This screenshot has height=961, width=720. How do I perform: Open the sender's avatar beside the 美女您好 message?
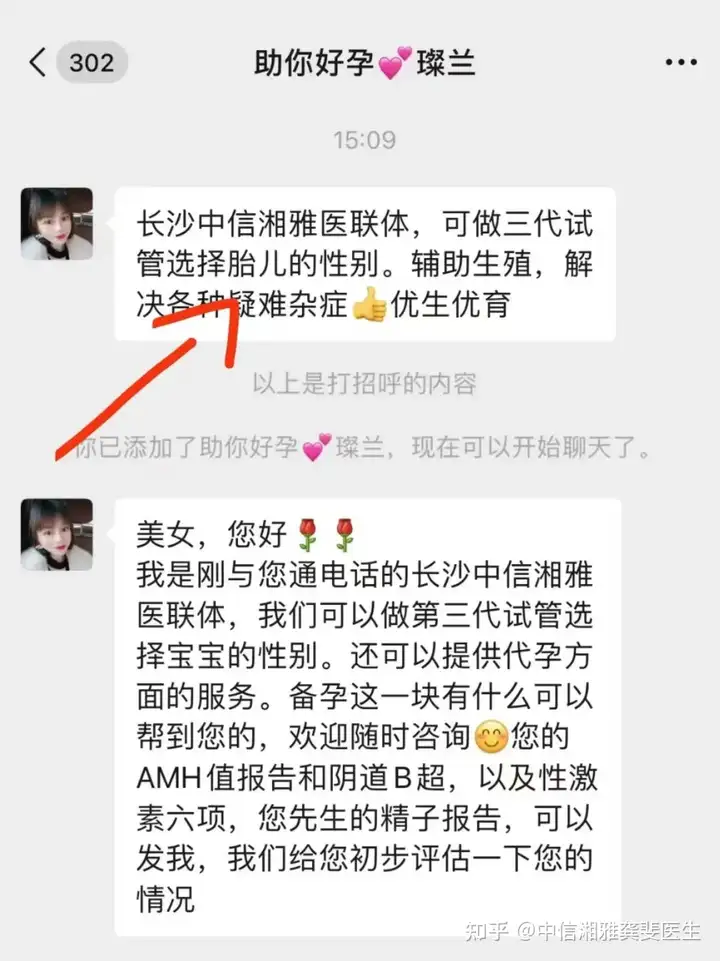coord(57,535)
